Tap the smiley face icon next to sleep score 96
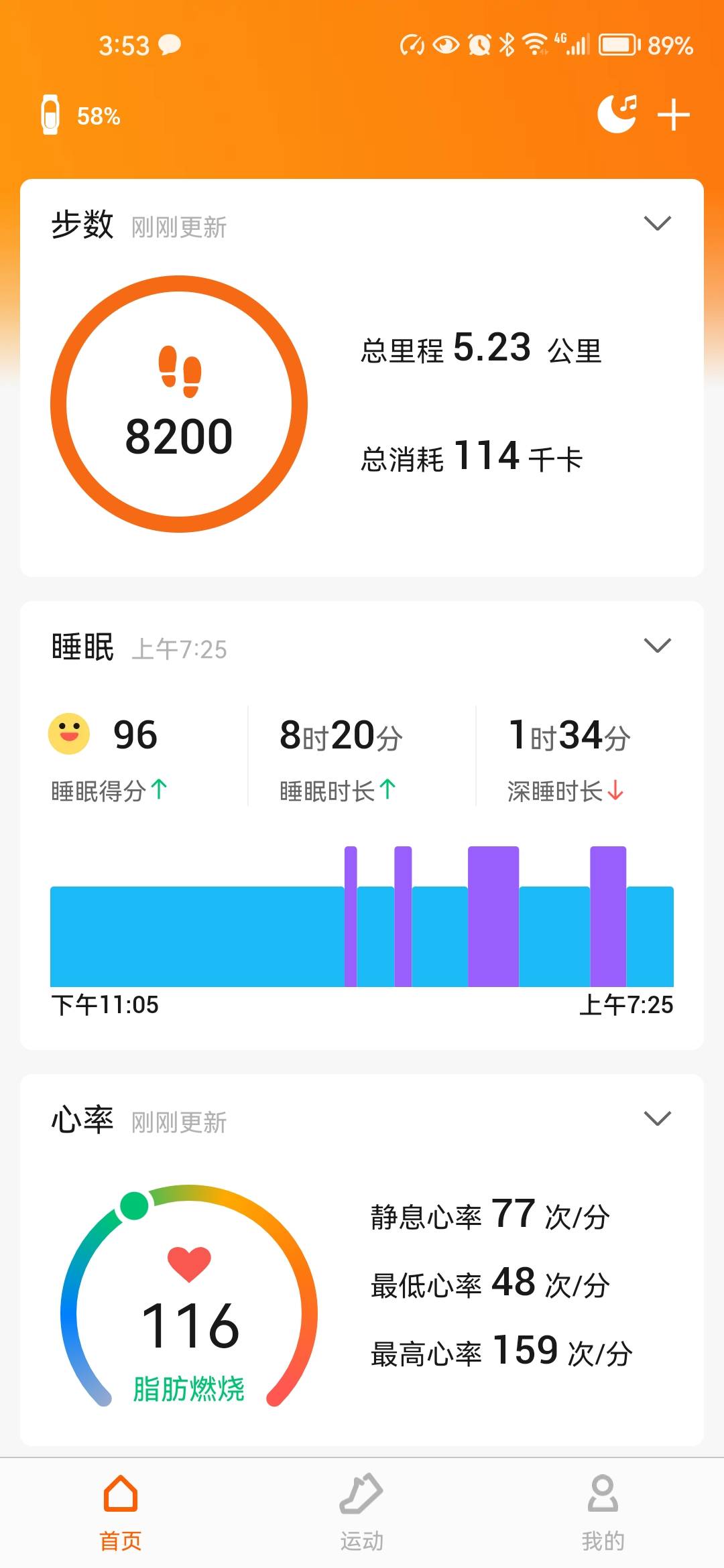This screenshot has height=1568, width=724. 69,735
